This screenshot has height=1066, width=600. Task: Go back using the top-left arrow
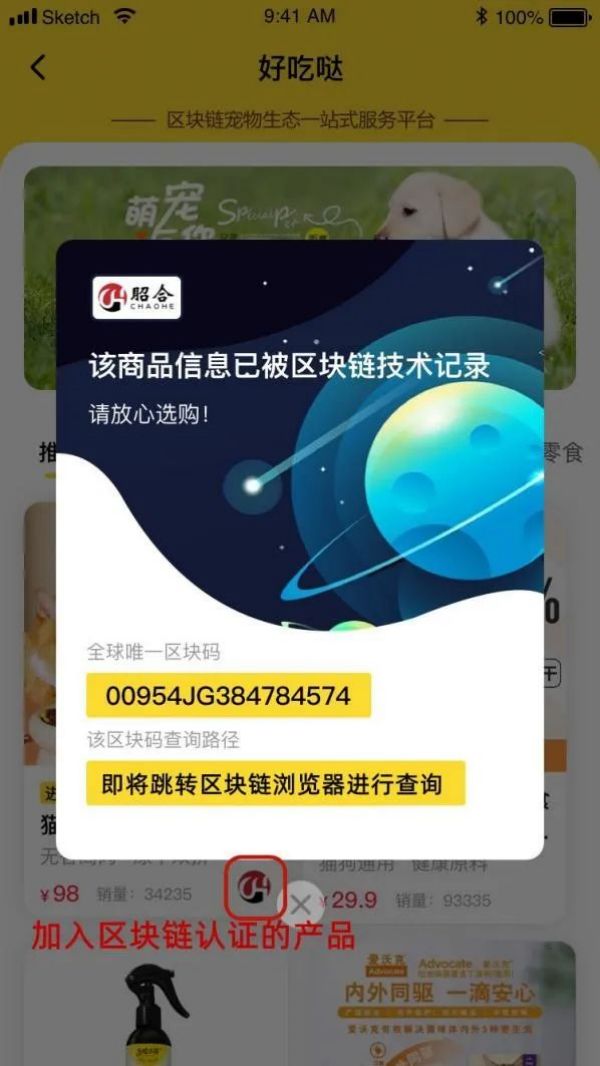[38, 68]
